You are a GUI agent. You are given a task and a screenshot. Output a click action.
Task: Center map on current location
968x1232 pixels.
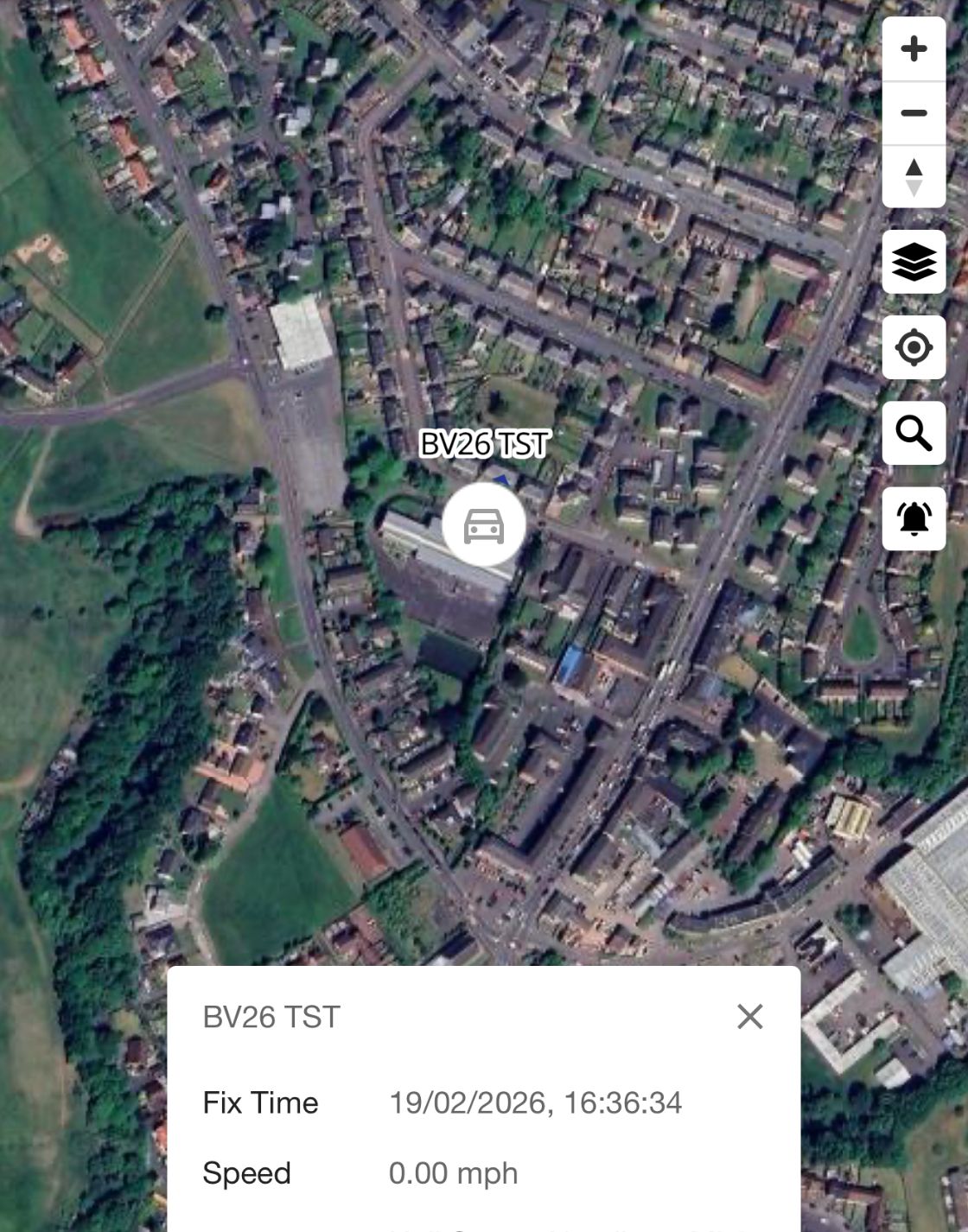click(x=914, y=347)
